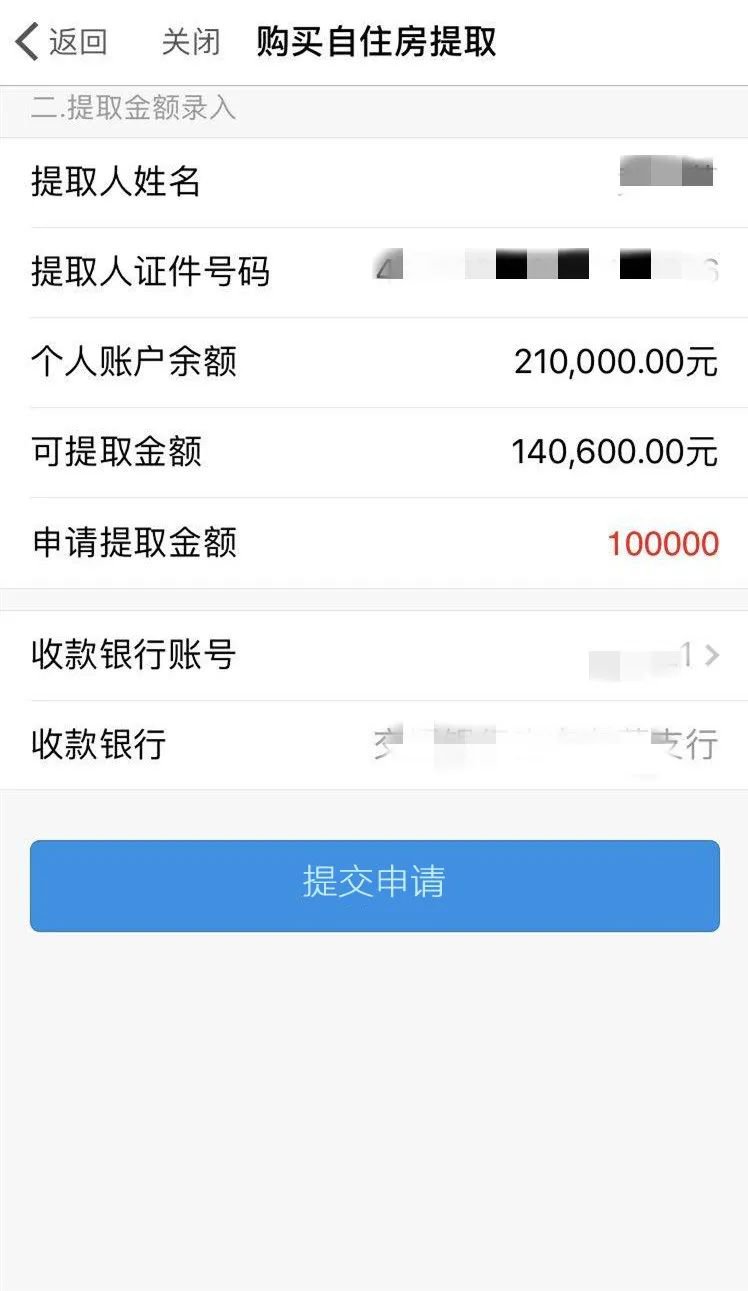
Task: Open the 收款银行账号 selection row
Action: point(374,655)
